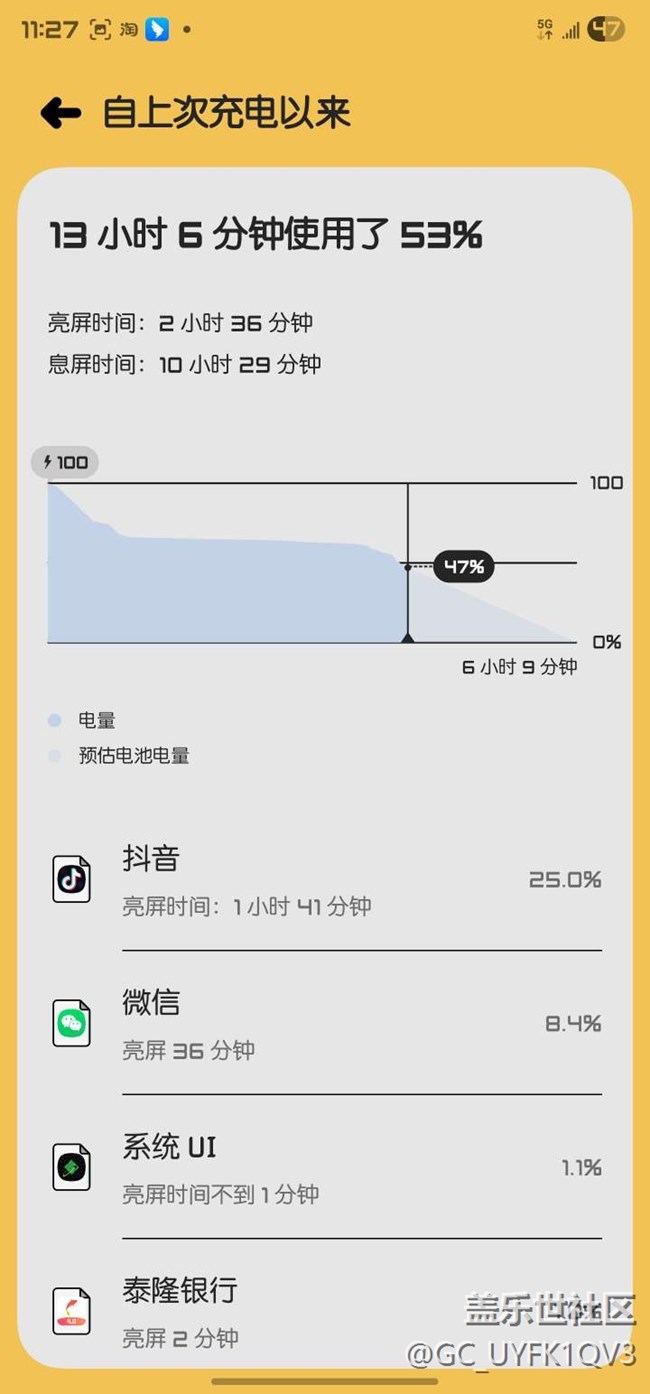Tap the 47% marker on battery chart
Image resolution: width=650 pixels, height=1394 pixels.
[463, 567]
